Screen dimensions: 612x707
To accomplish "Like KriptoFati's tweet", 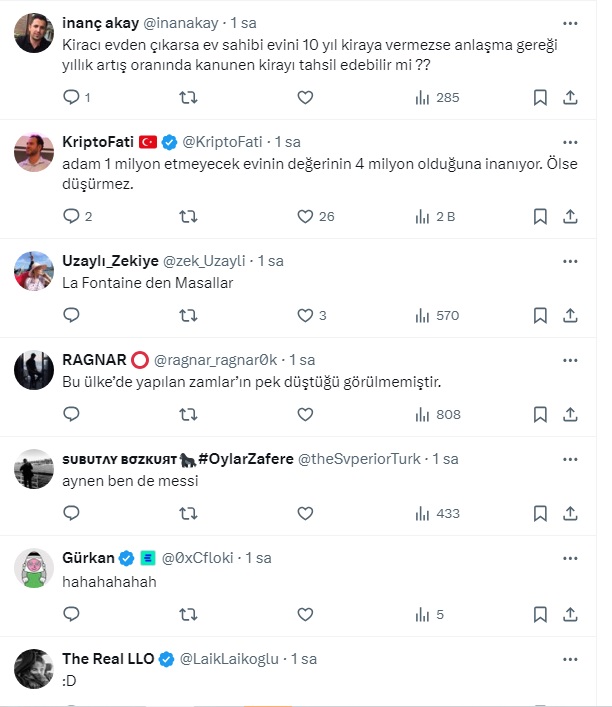I will click(x=306, y=216).
